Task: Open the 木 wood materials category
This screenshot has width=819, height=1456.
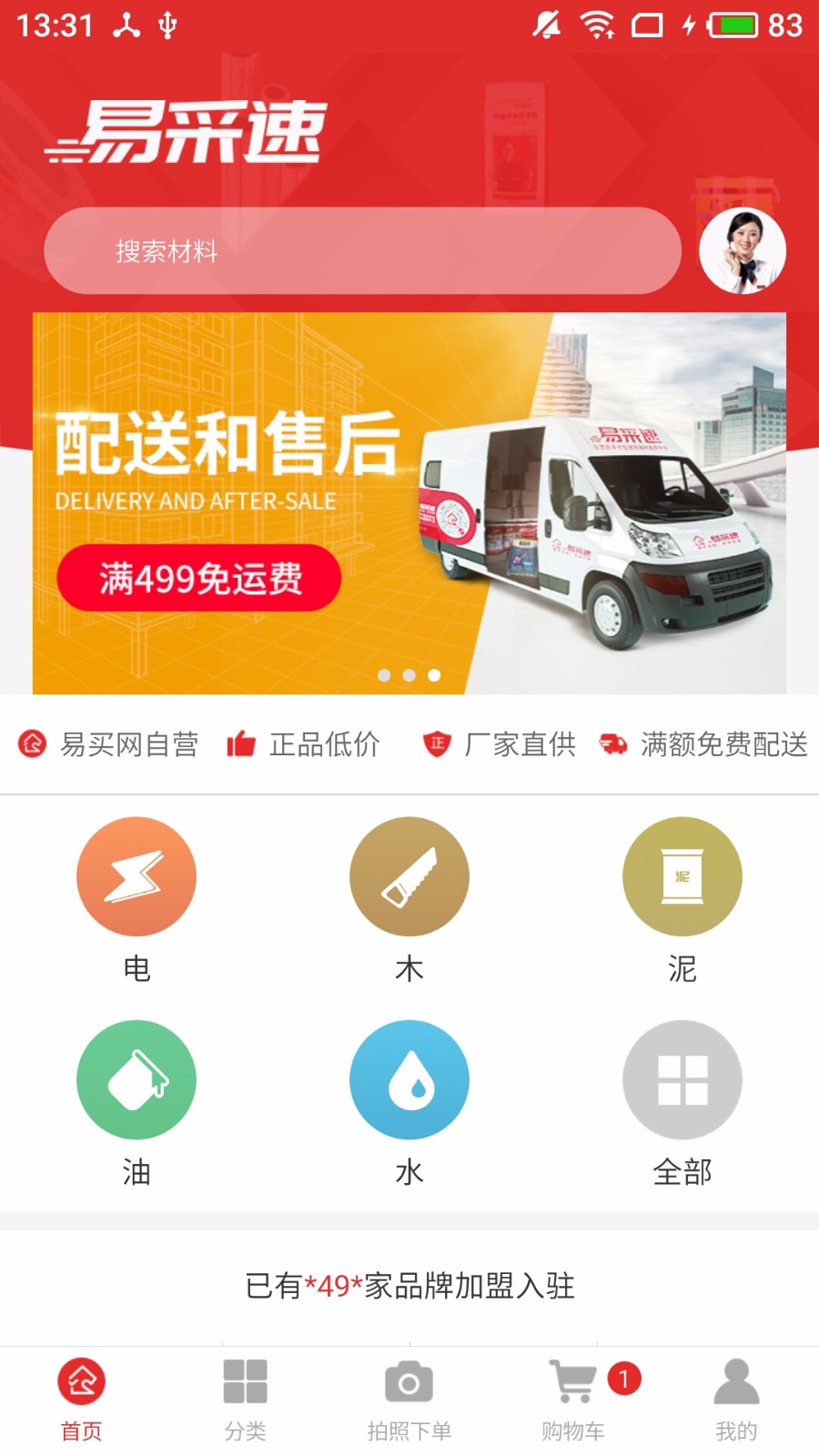Action: pyautogui.click(x=409, y=875)
